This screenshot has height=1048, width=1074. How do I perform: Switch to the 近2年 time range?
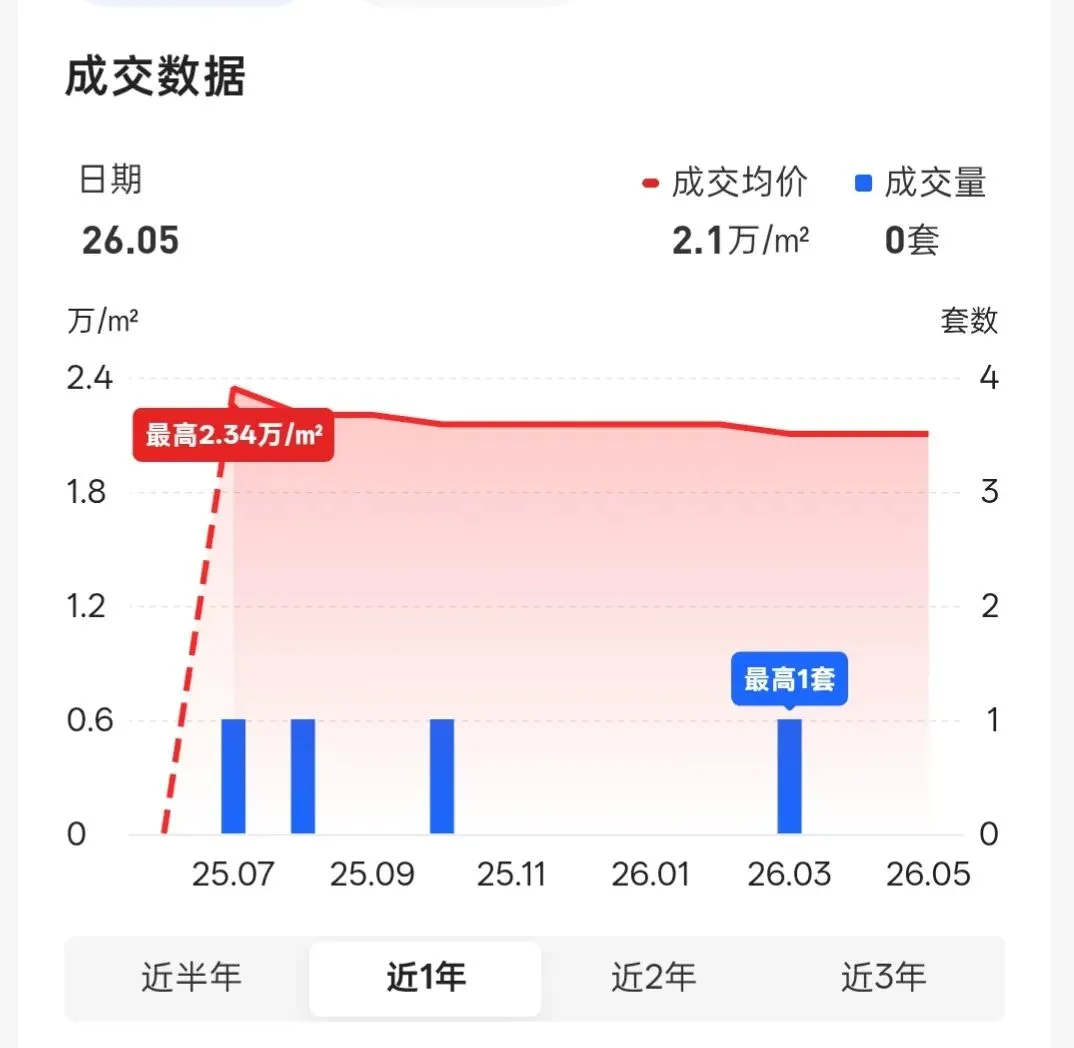click(x=653, y=977)
